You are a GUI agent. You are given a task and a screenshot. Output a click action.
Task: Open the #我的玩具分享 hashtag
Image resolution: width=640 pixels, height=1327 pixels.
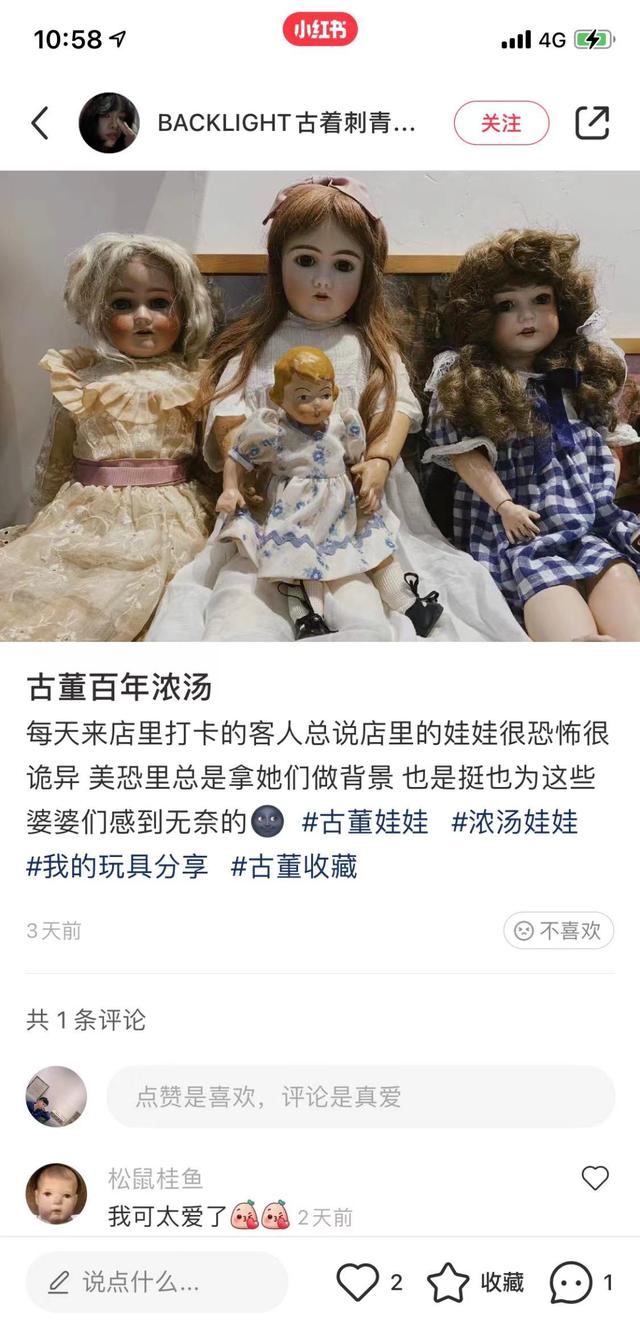click(118, 866)
